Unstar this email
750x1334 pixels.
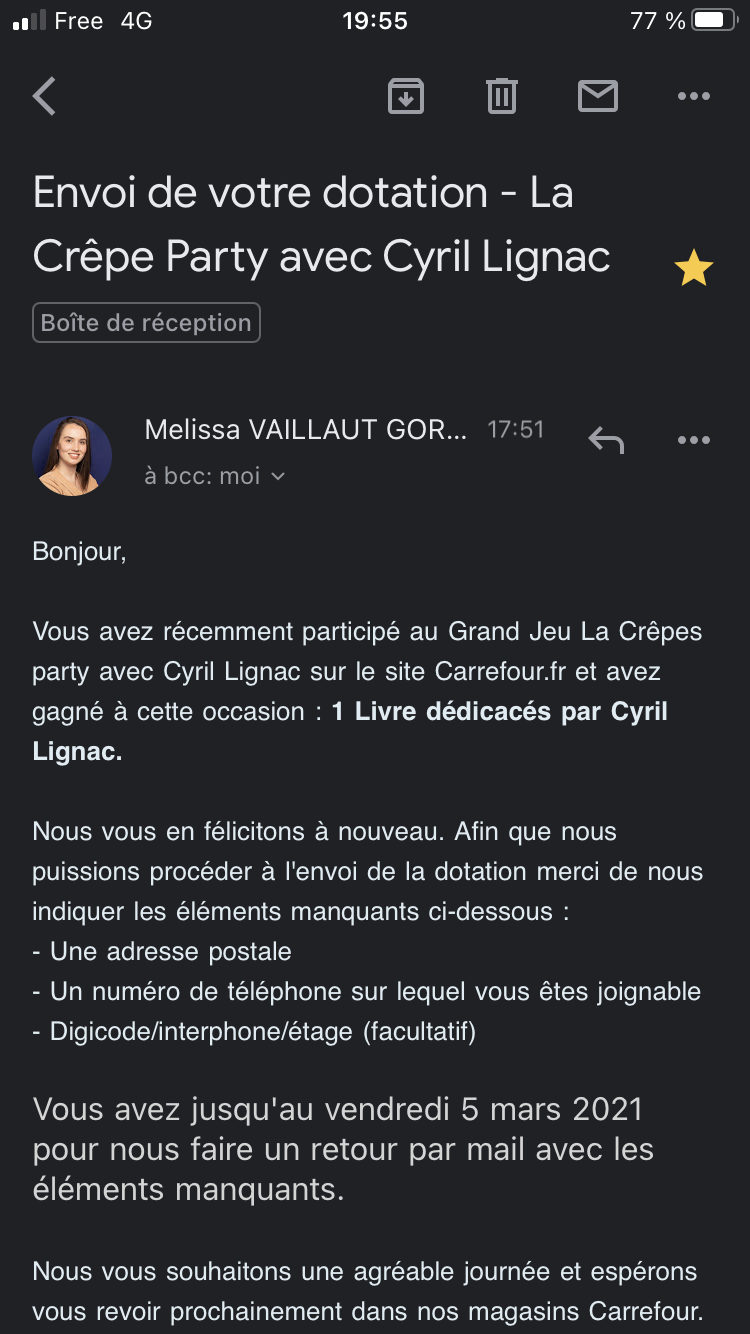coord(693,268)
